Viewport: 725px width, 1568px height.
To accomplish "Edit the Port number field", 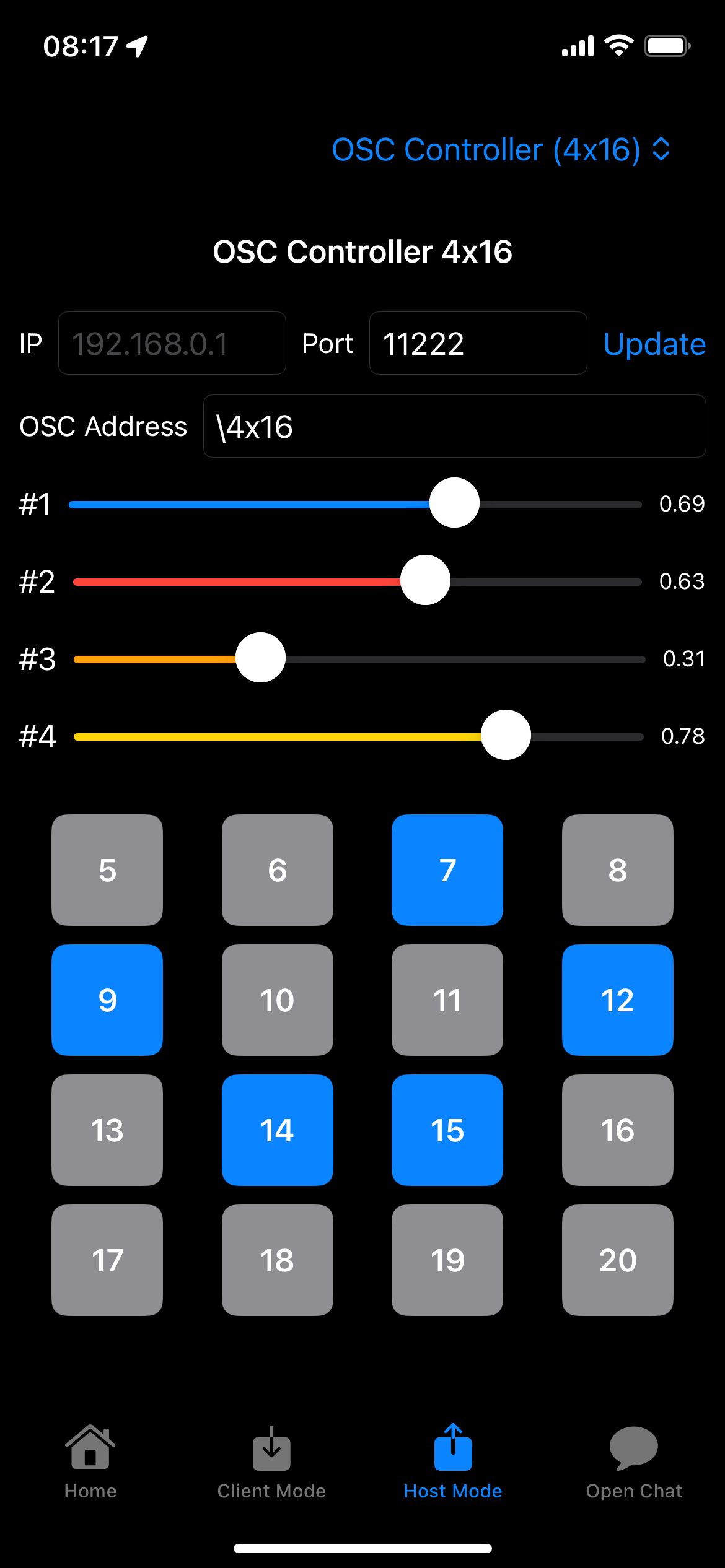I will [478, 343].
